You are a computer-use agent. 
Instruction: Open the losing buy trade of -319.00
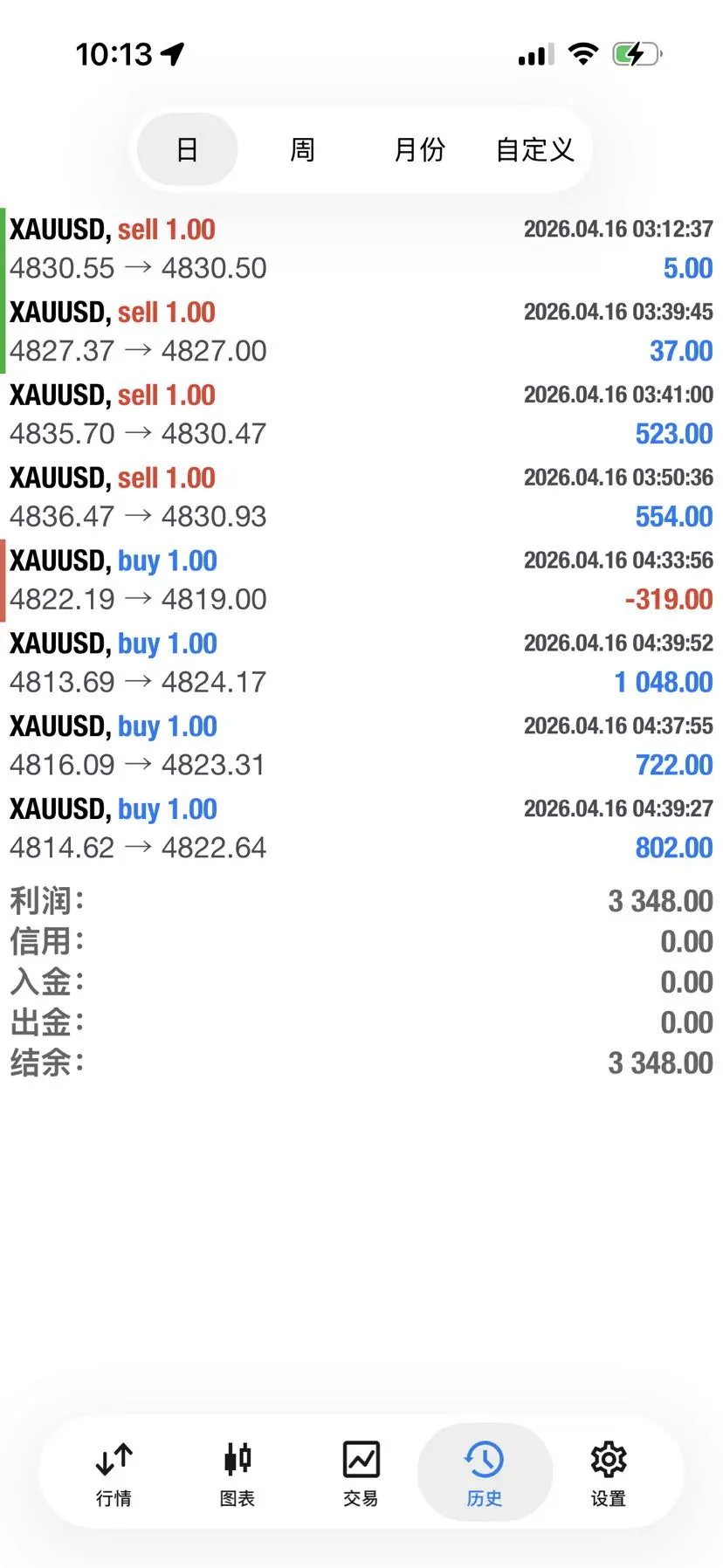pos(361,581)
